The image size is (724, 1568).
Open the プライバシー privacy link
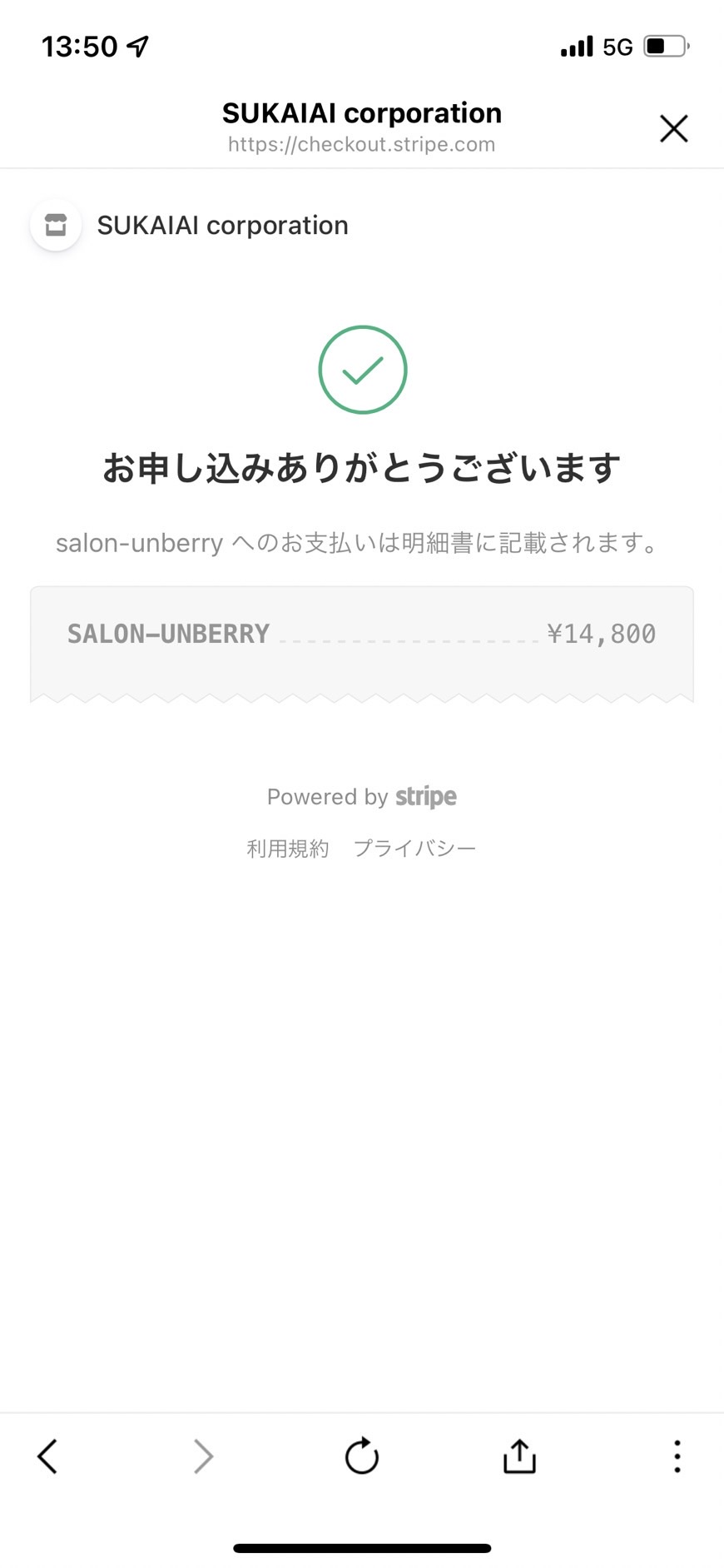pyautogui.click(x=414, y=849)
